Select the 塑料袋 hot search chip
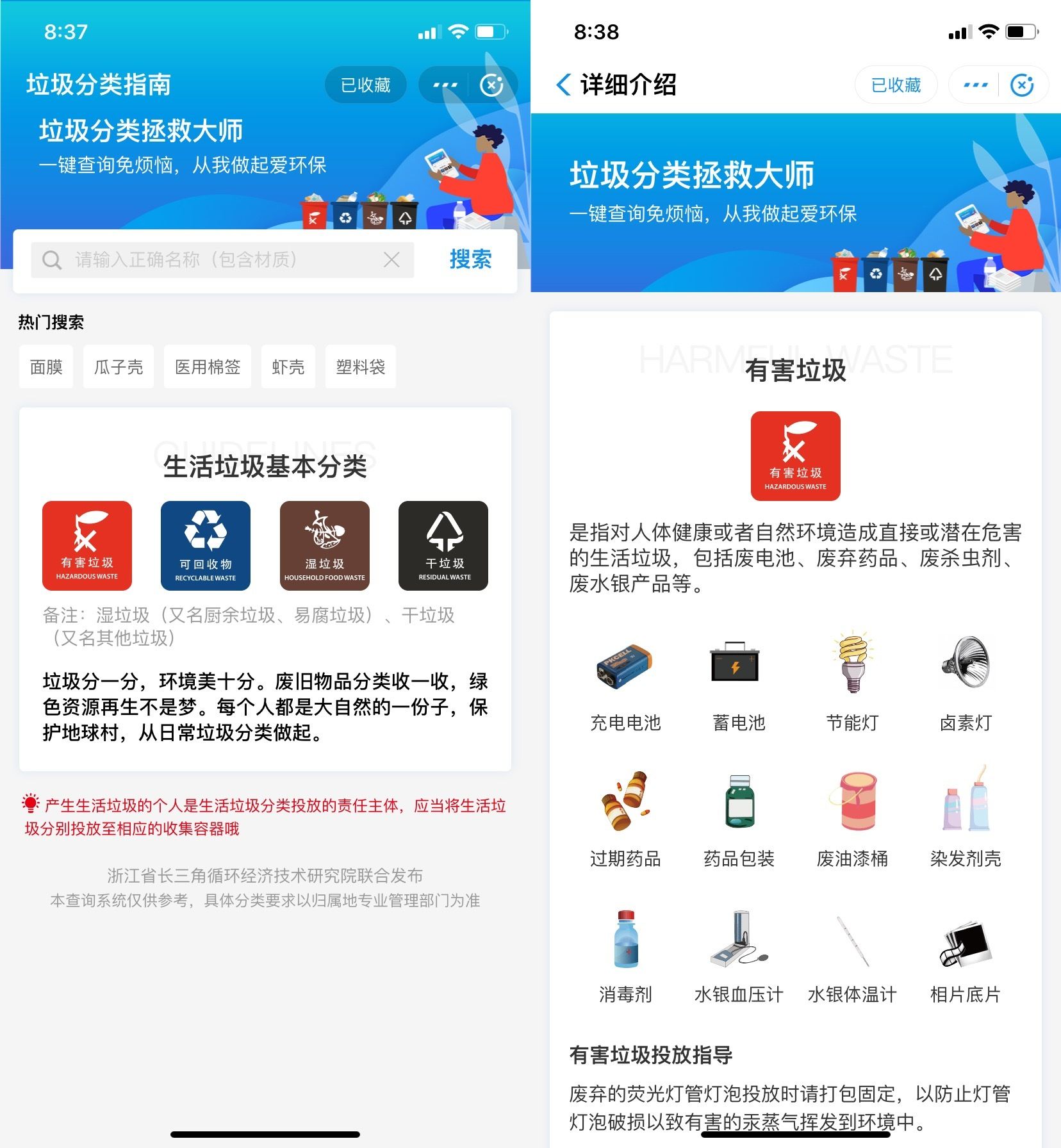 point(361,367)
